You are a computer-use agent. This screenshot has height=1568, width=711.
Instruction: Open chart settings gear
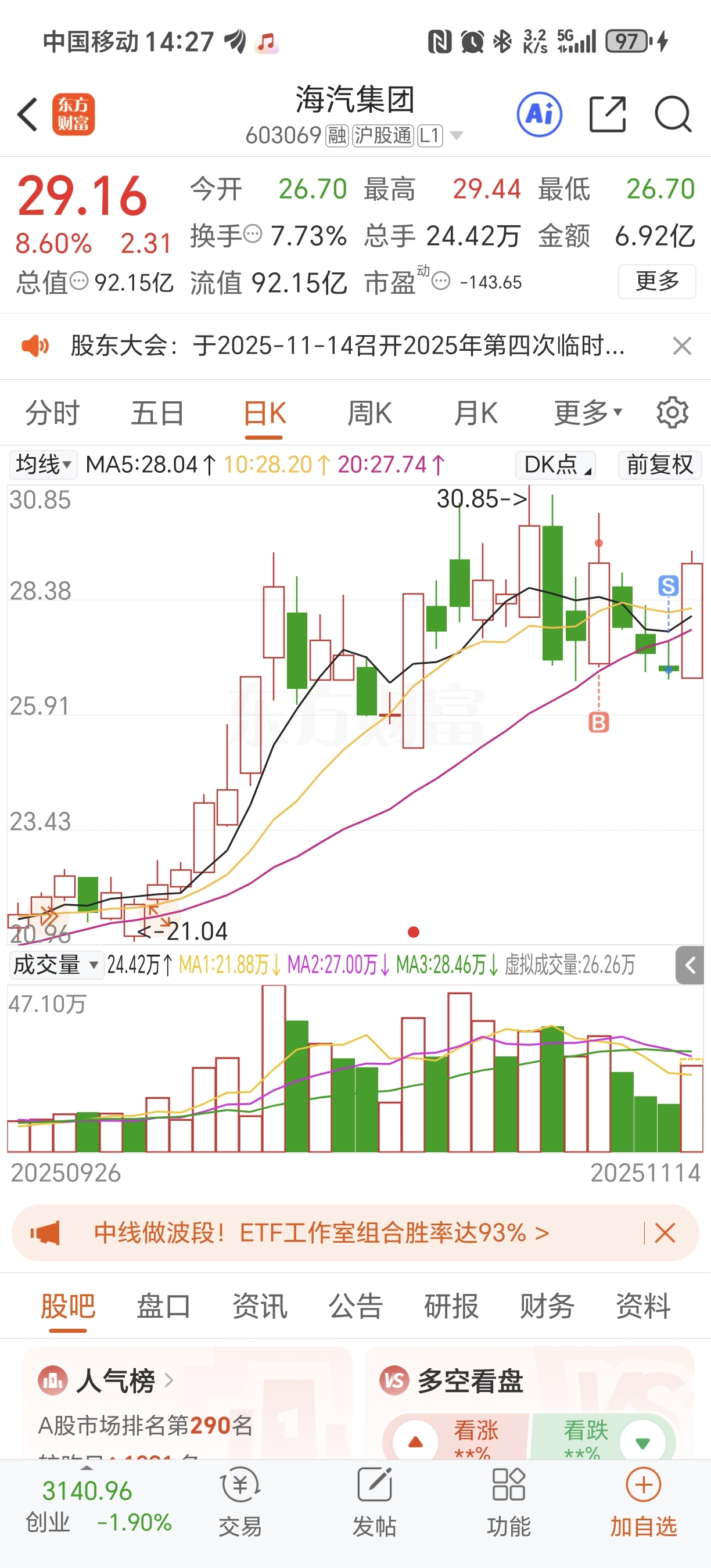672,413
